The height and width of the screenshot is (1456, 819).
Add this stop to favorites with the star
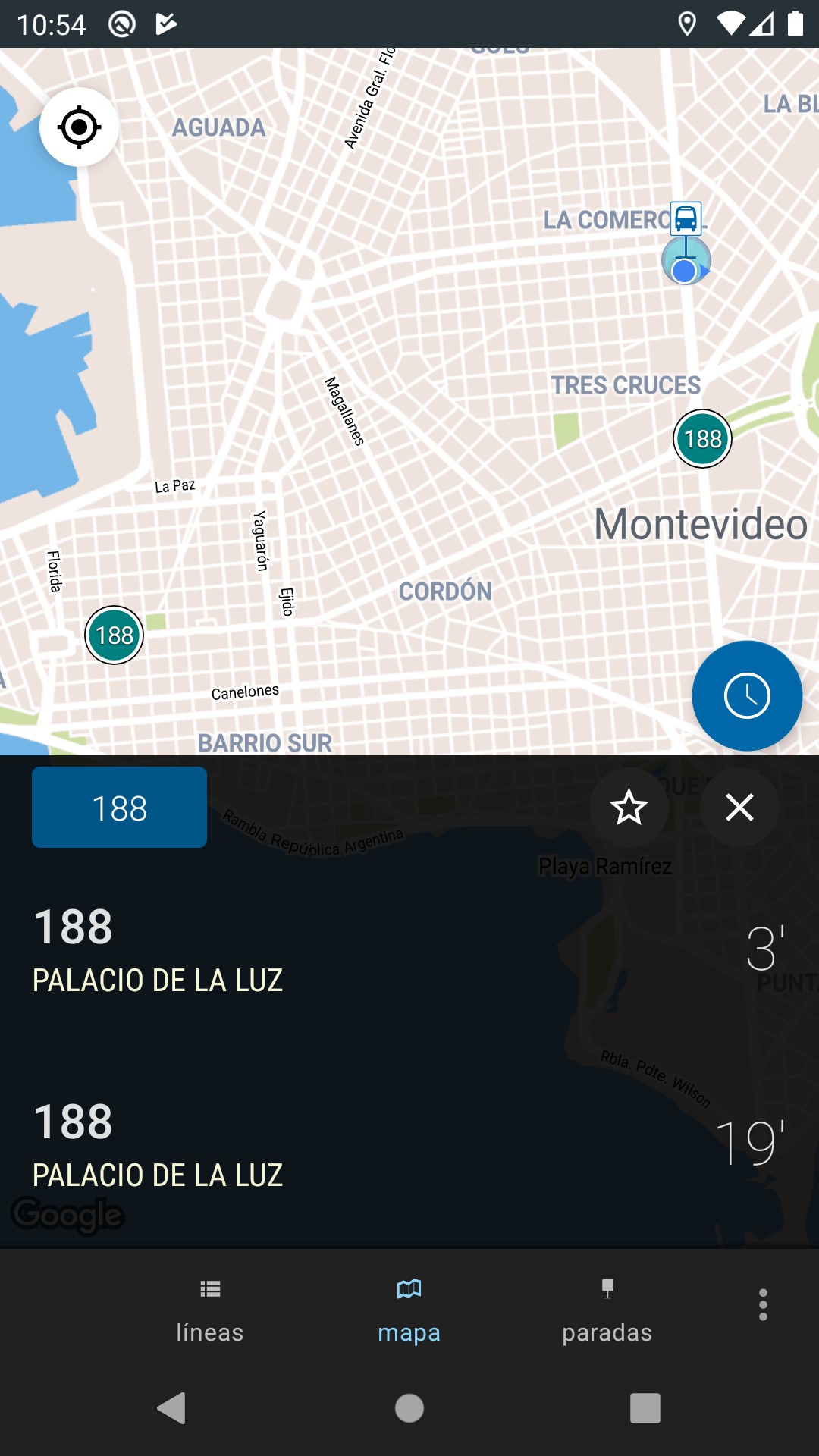[629, 807]
